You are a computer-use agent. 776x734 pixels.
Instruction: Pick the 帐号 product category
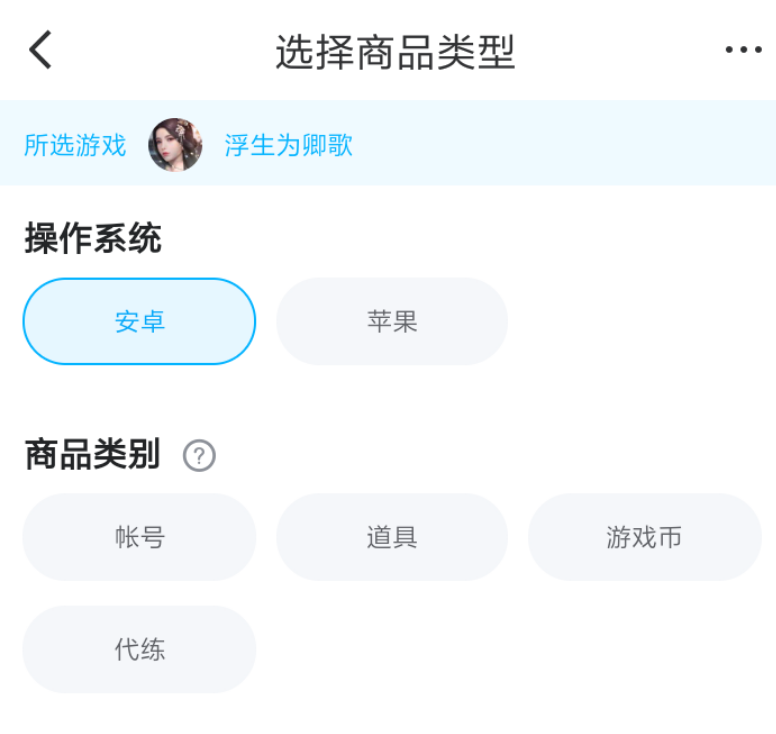tap(139, 537)
